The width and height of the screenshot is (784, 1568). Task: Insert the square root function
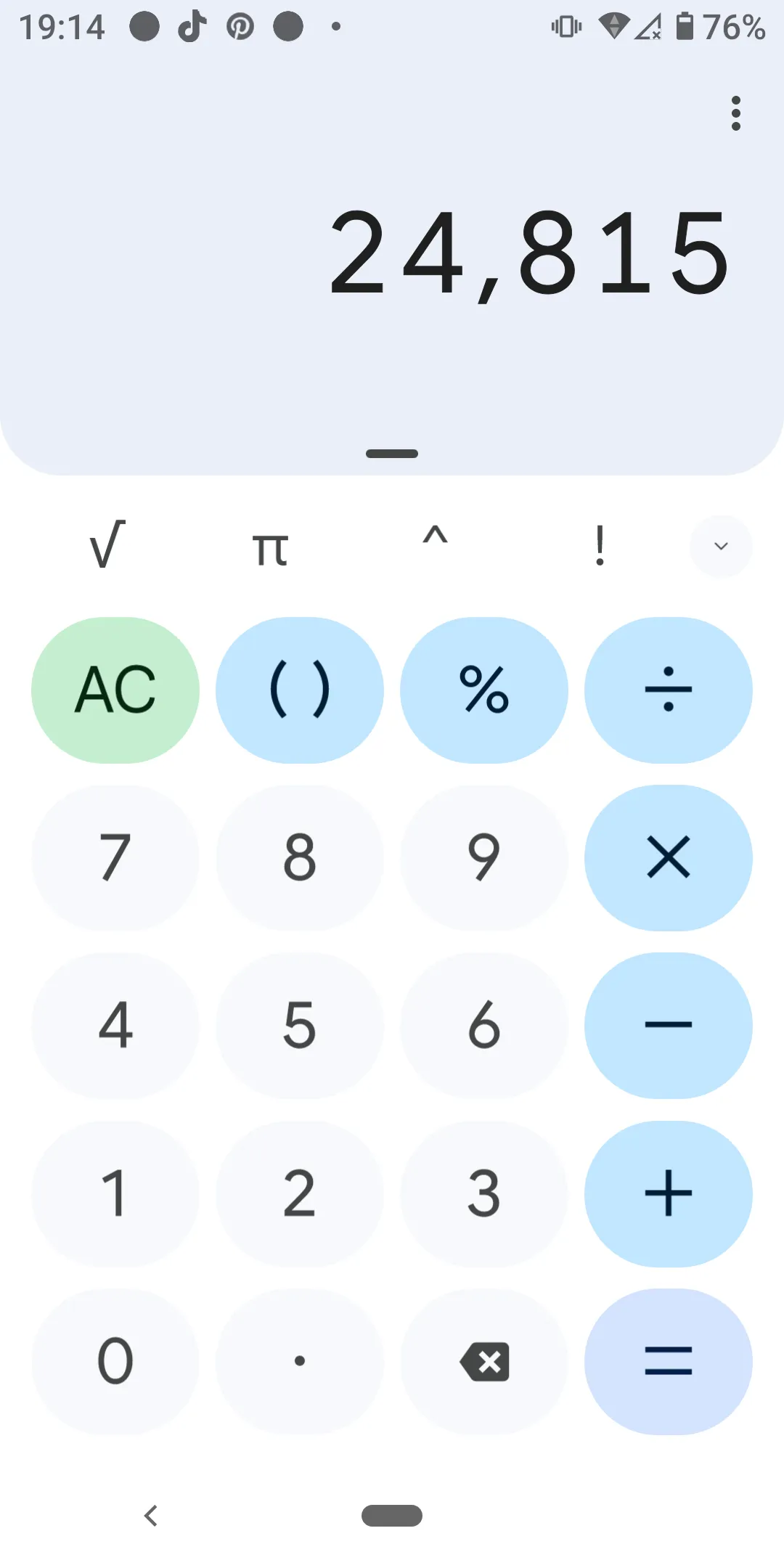(x=107, y=546)
